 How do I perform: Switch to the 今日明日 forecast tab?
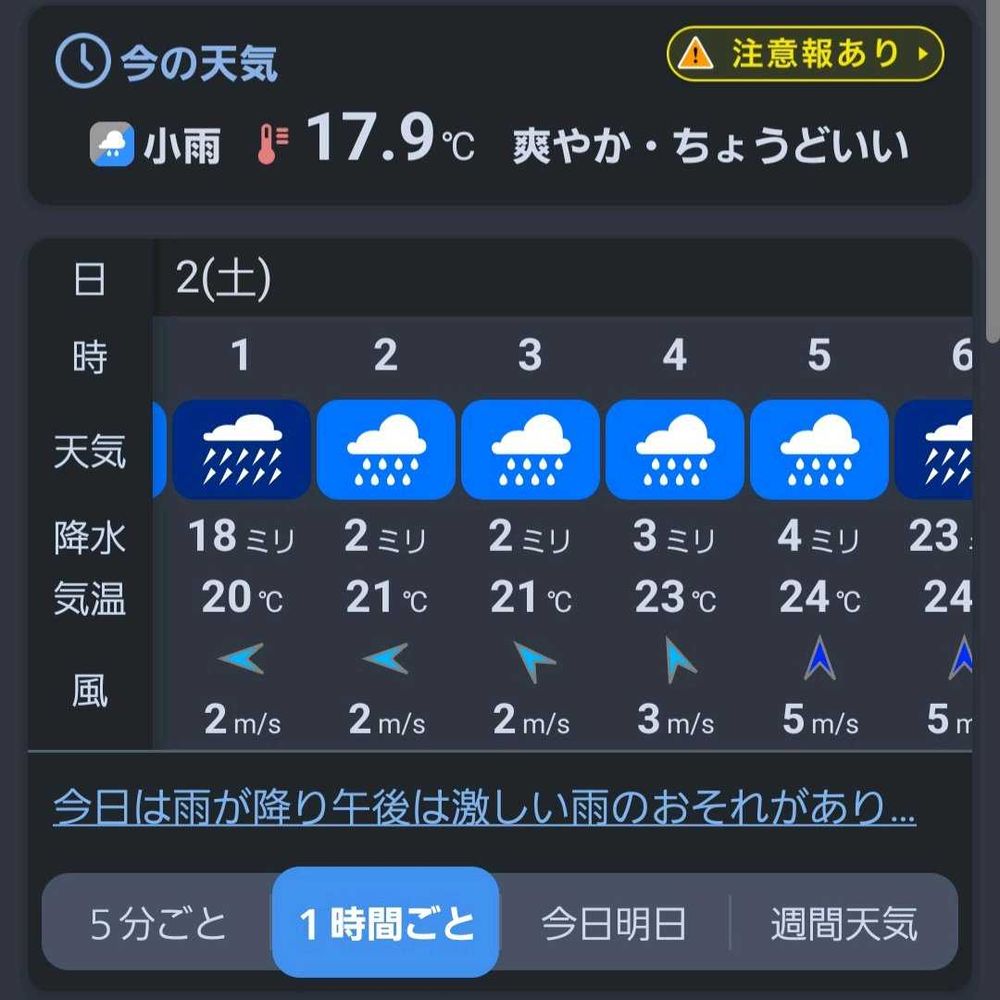tap(614, 924)
